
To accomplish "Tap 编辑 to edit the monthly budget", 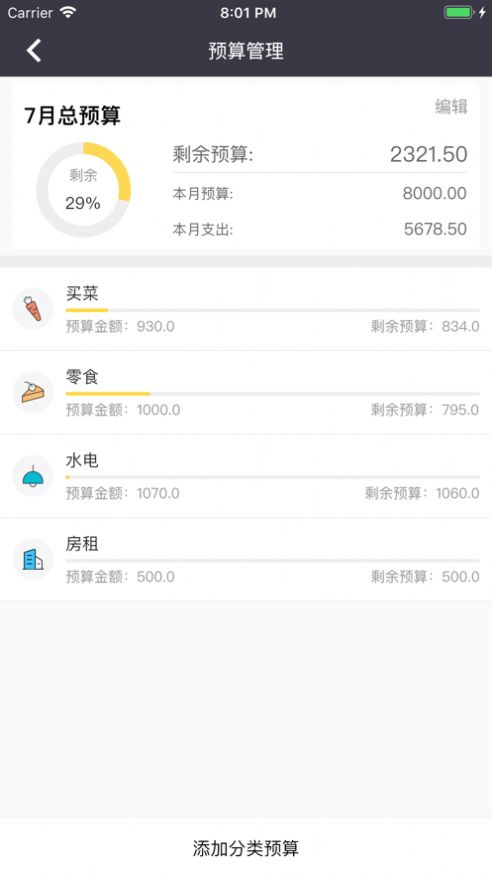I will click(451, 106).
